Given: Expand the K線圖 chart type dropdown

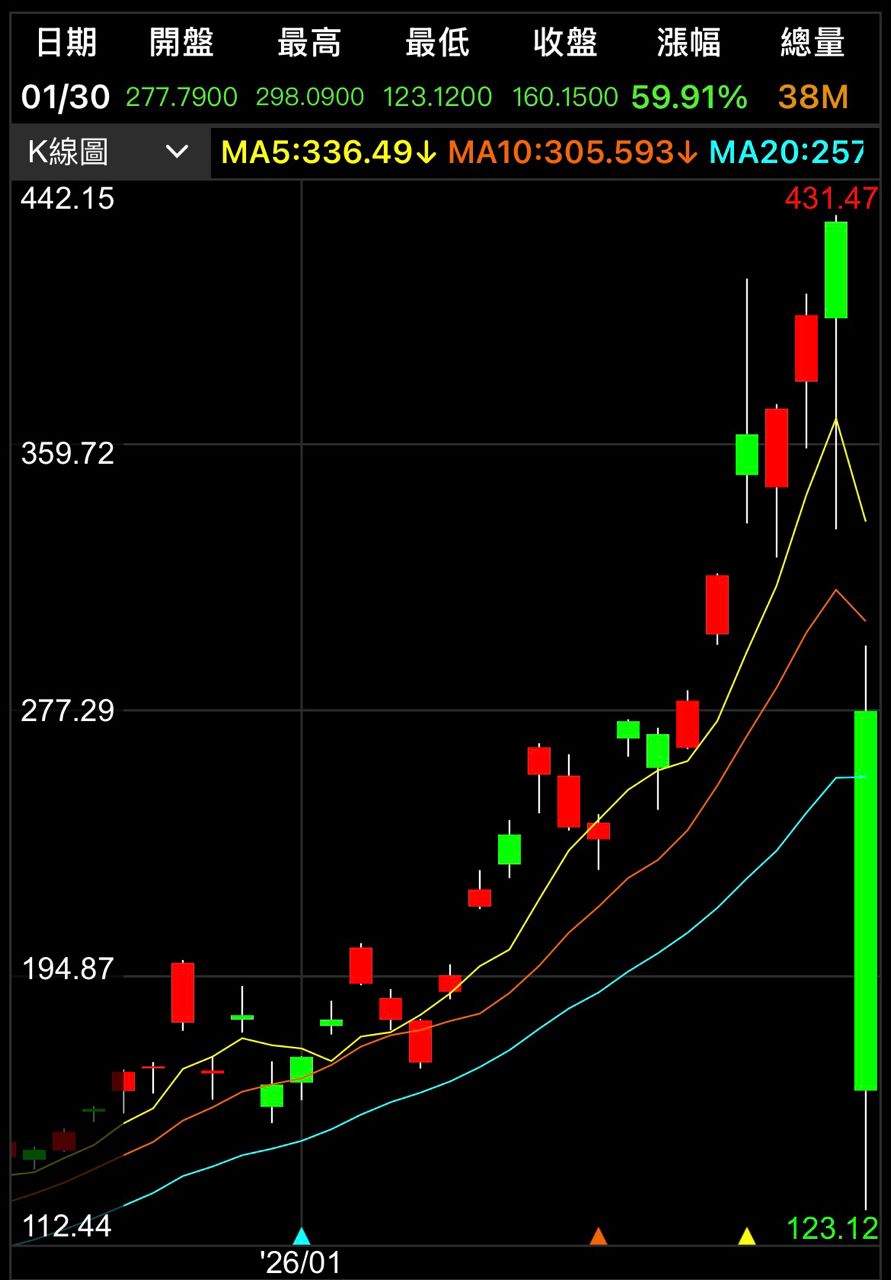Looking at the screenshot, I should (x=110, y=152).
